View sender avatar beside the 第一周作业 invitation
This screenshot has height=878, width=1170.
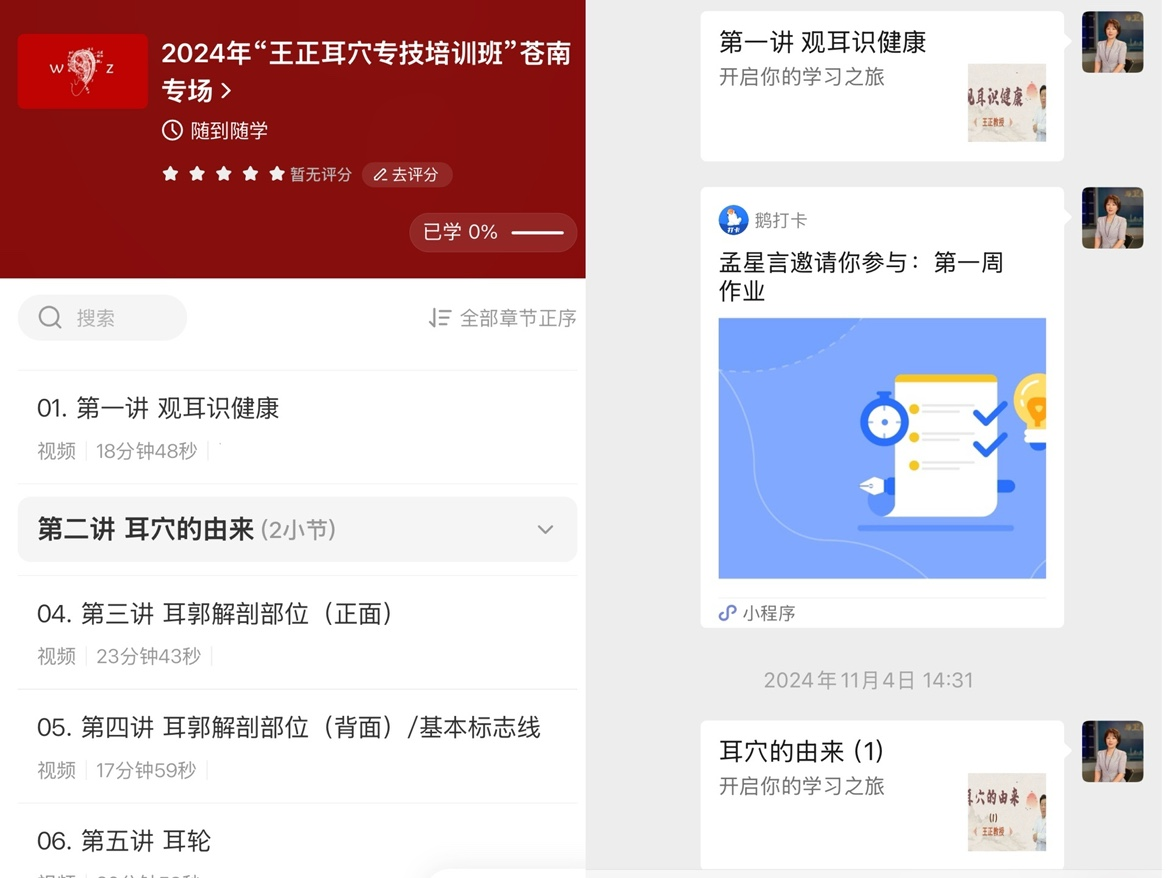tap(1112, 218)
